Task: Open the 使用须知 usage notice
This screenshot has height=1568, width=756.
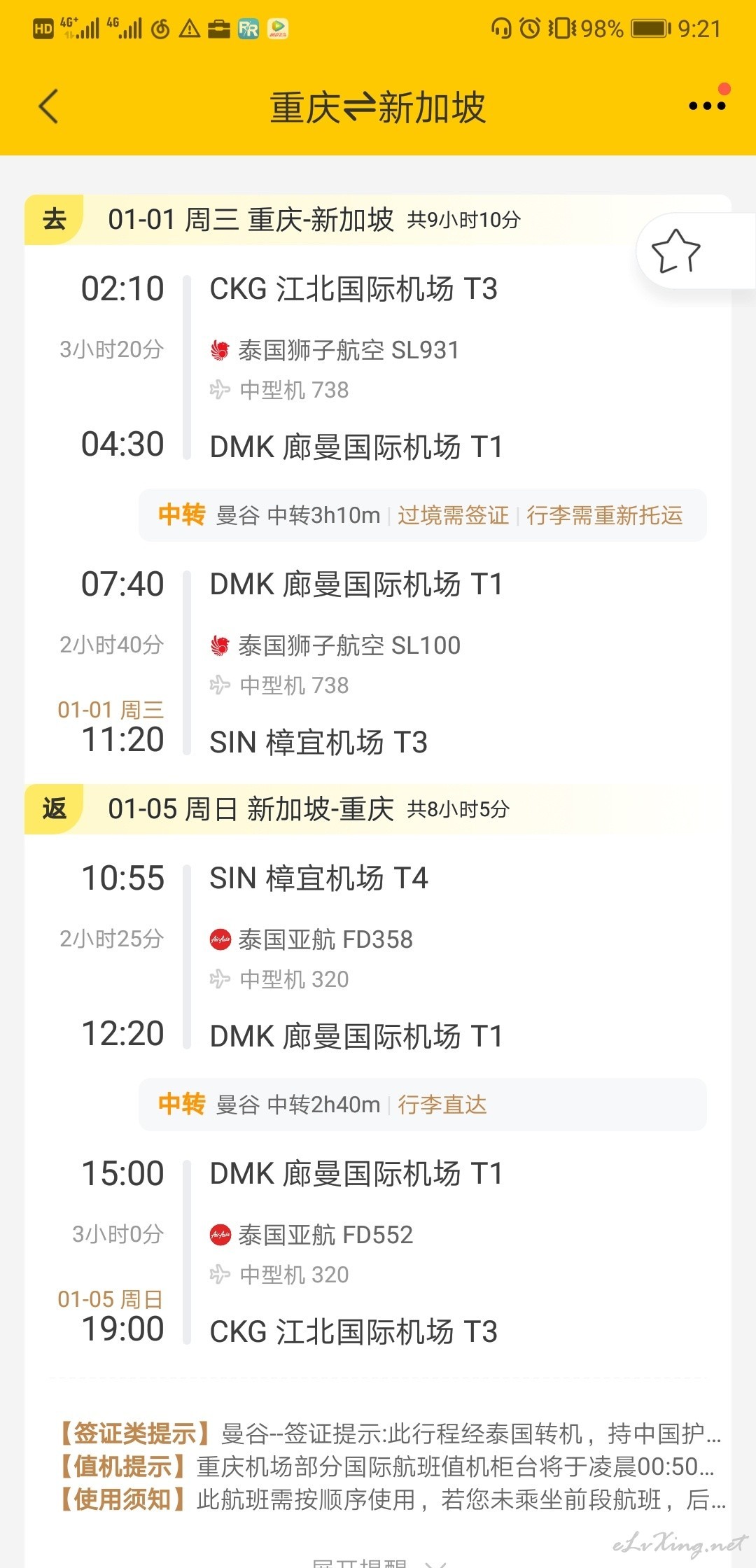Action: click(391, 1499)
